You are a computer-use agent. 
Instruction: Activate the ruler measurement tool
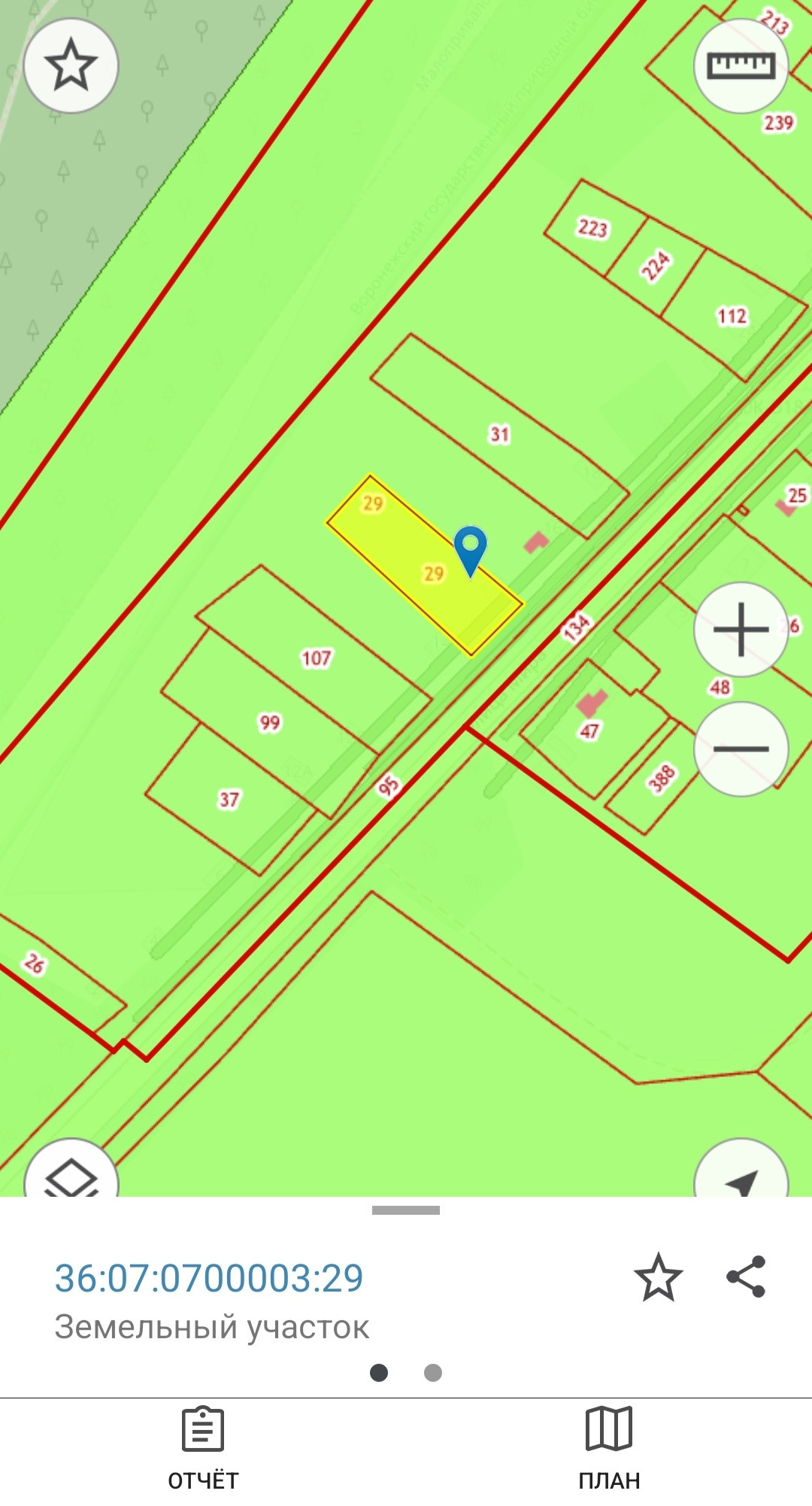click(741, 65)
